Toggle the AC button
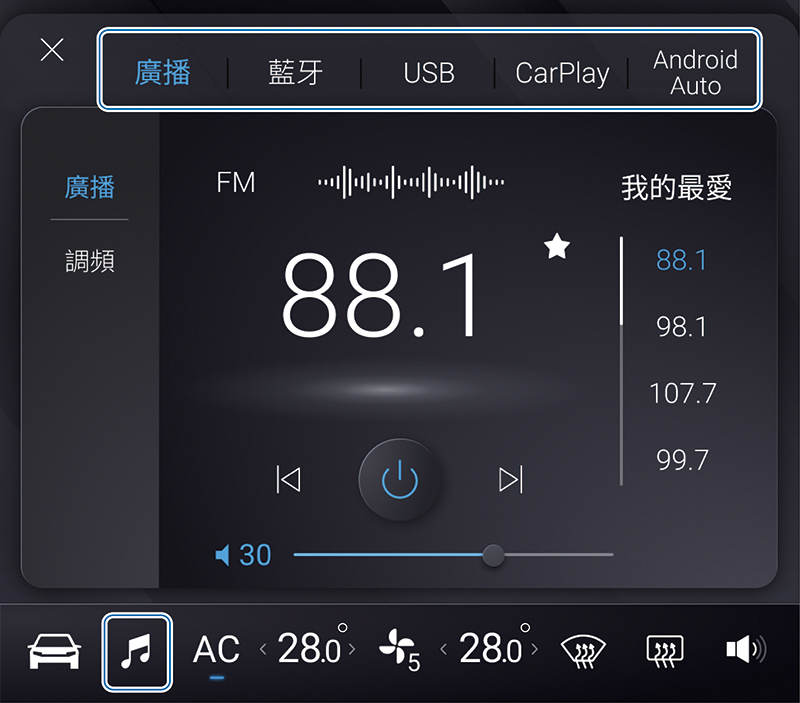This screenshot has width=800, height=703. click(x=216, y=651)
